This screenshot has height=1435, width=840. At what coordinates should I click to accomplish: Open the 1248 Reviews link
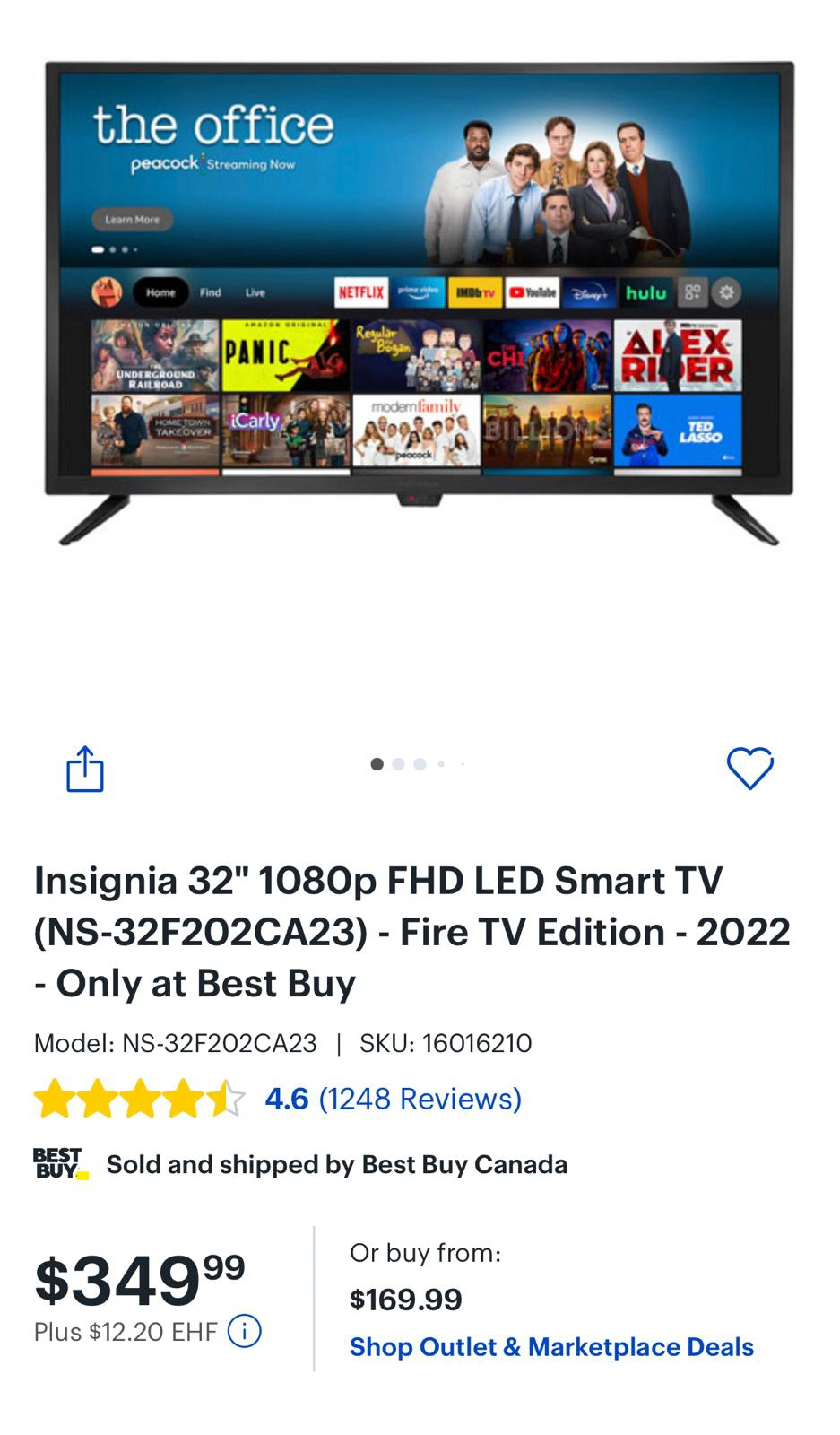click(420, 1099)
